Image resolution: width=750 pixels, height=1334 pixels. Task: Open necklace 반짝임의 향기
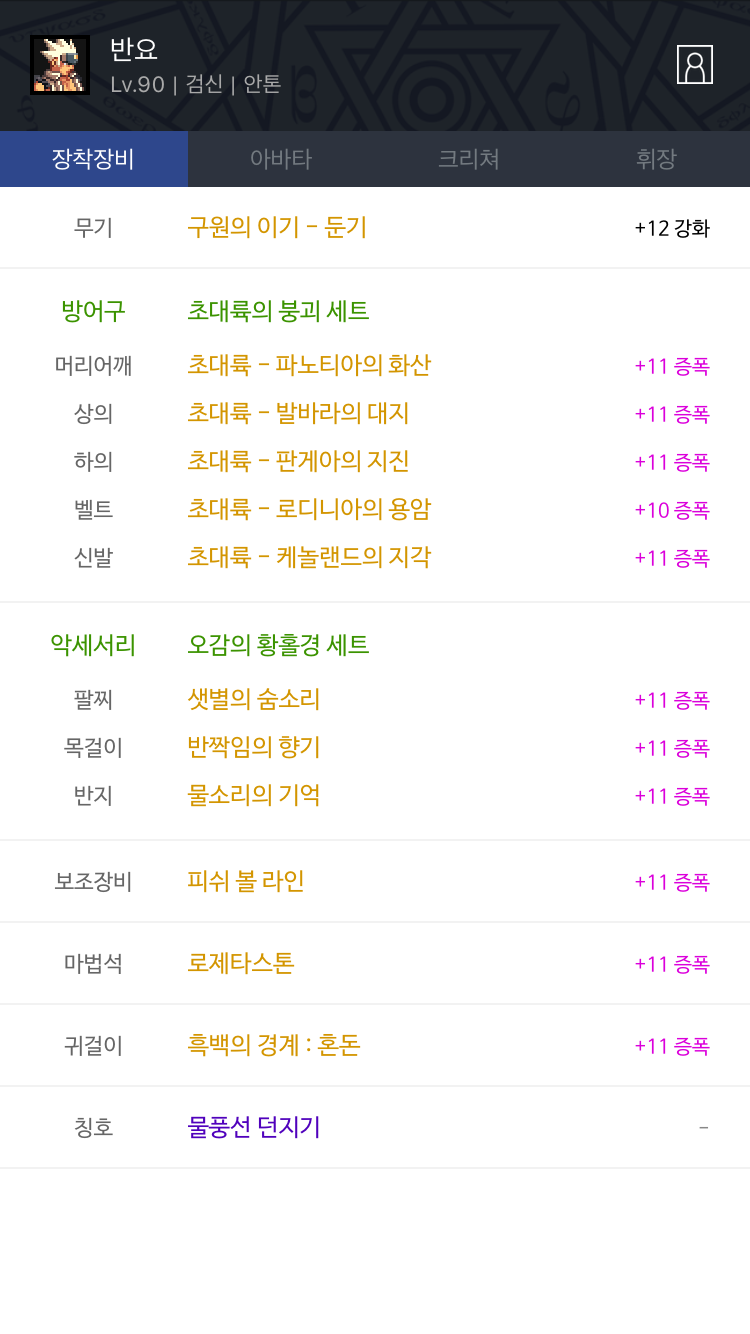click(x=253, y=747)
